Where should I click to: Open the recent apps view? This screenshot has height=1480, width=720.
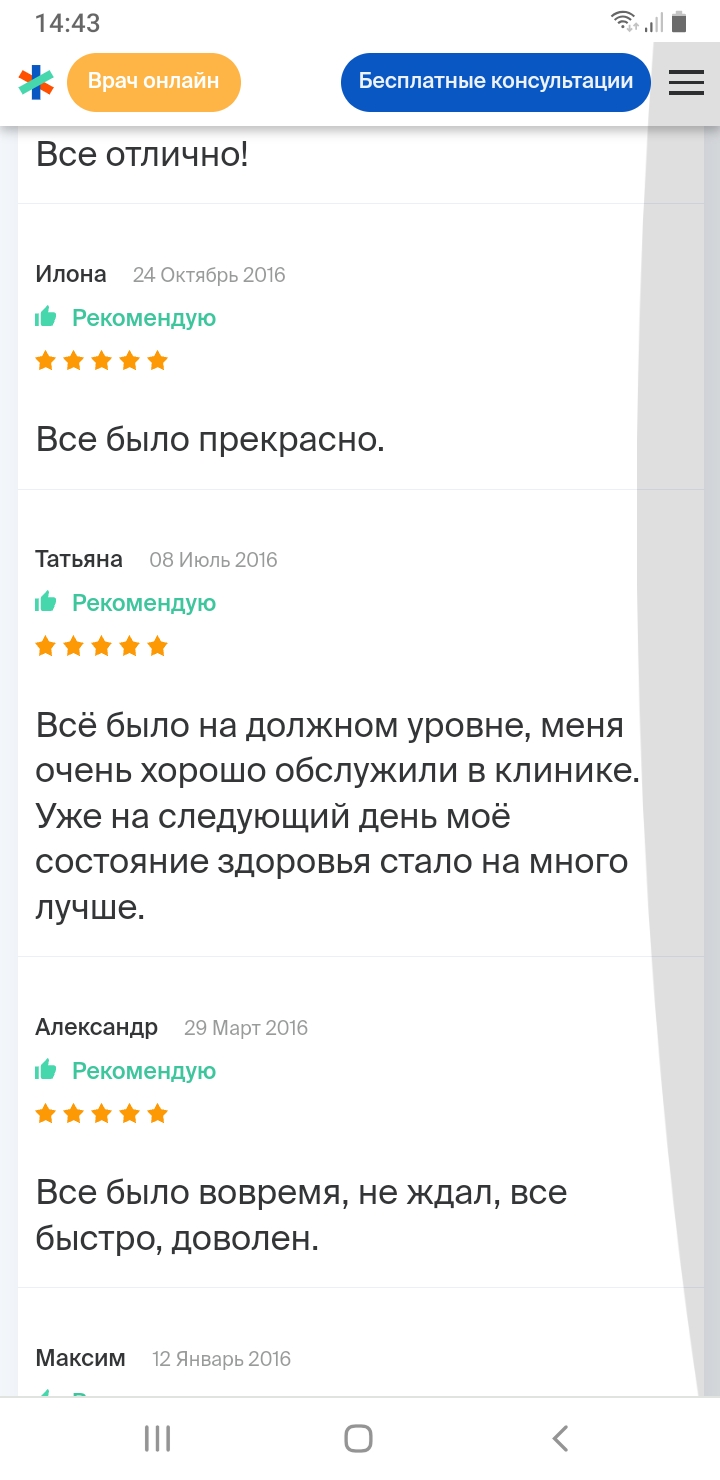tap(158, 1438)
